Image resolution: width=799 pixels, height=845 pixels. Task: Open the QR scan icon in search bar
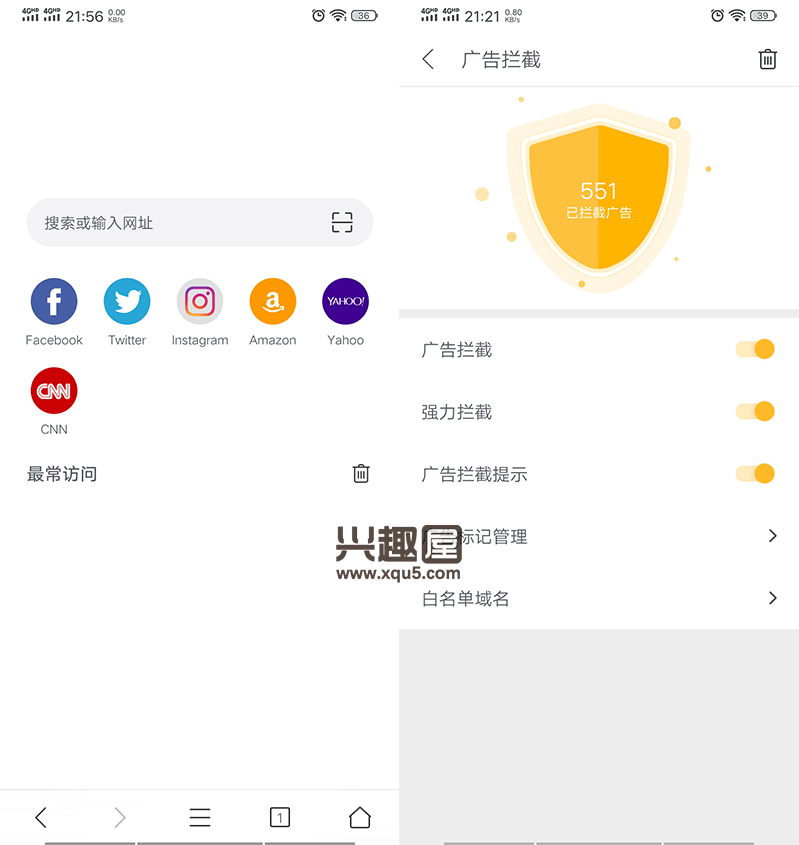tap(342, 223)
